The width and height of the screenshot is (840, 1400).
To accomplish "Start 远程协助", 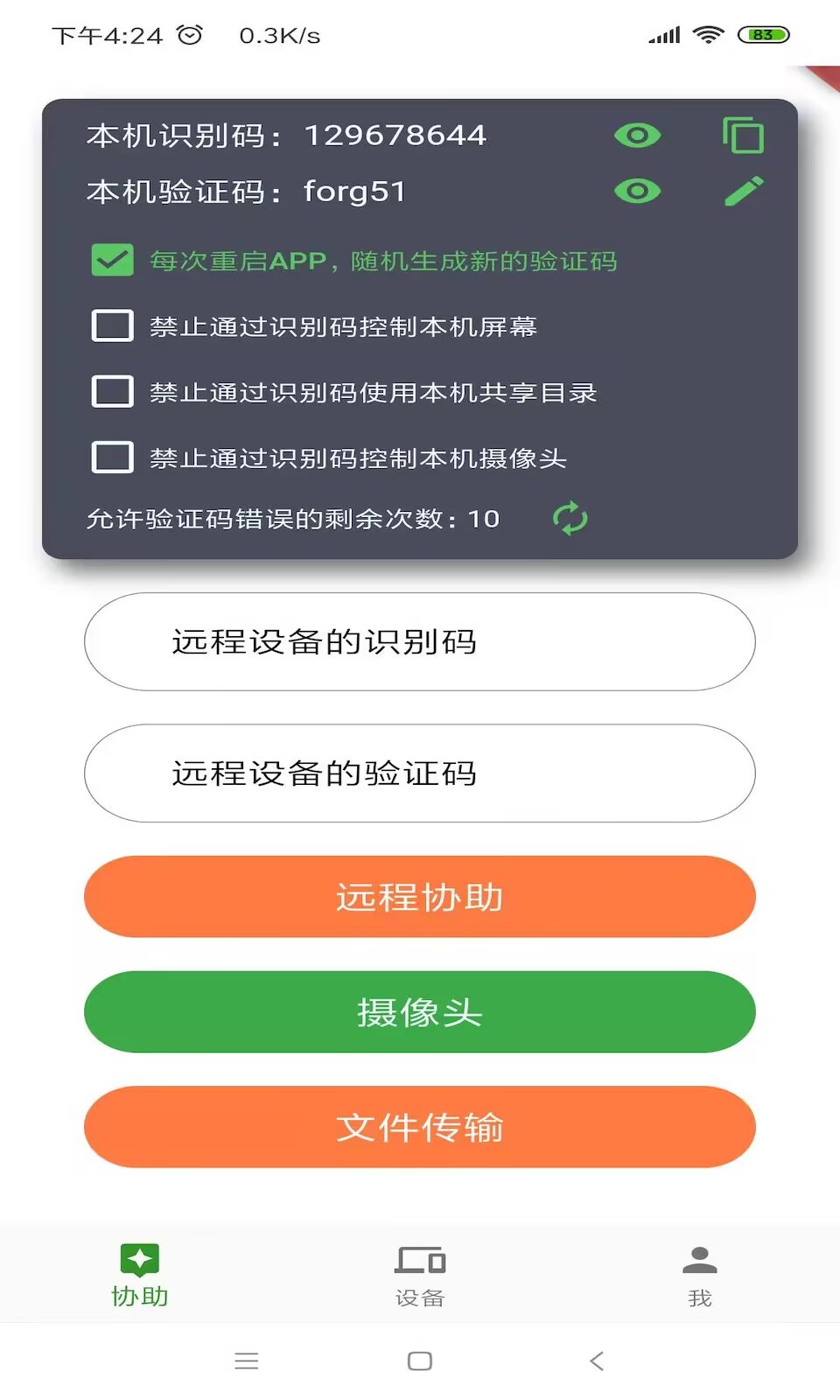I will [x=420, y=897].
